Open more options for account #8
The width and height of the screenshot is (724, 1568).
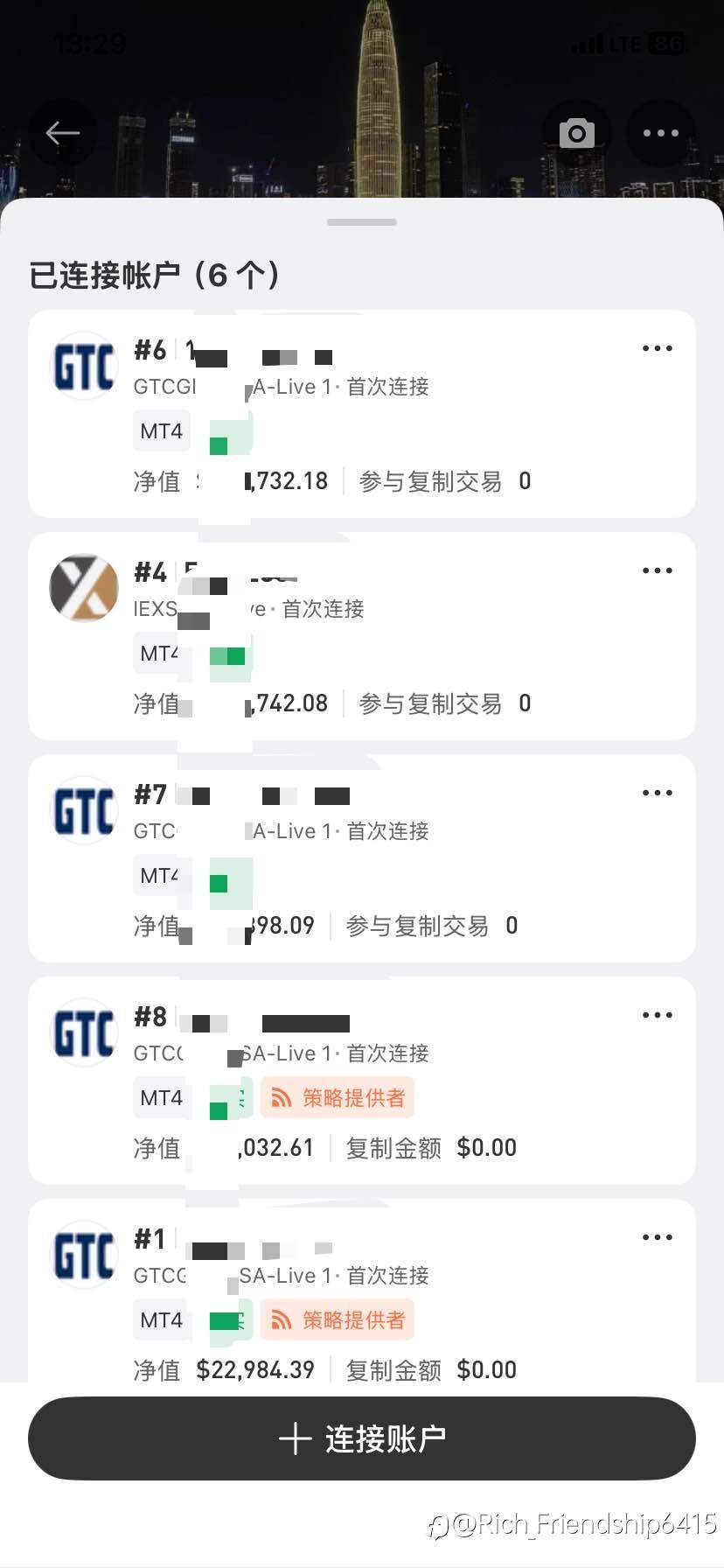coord(658,1015)
